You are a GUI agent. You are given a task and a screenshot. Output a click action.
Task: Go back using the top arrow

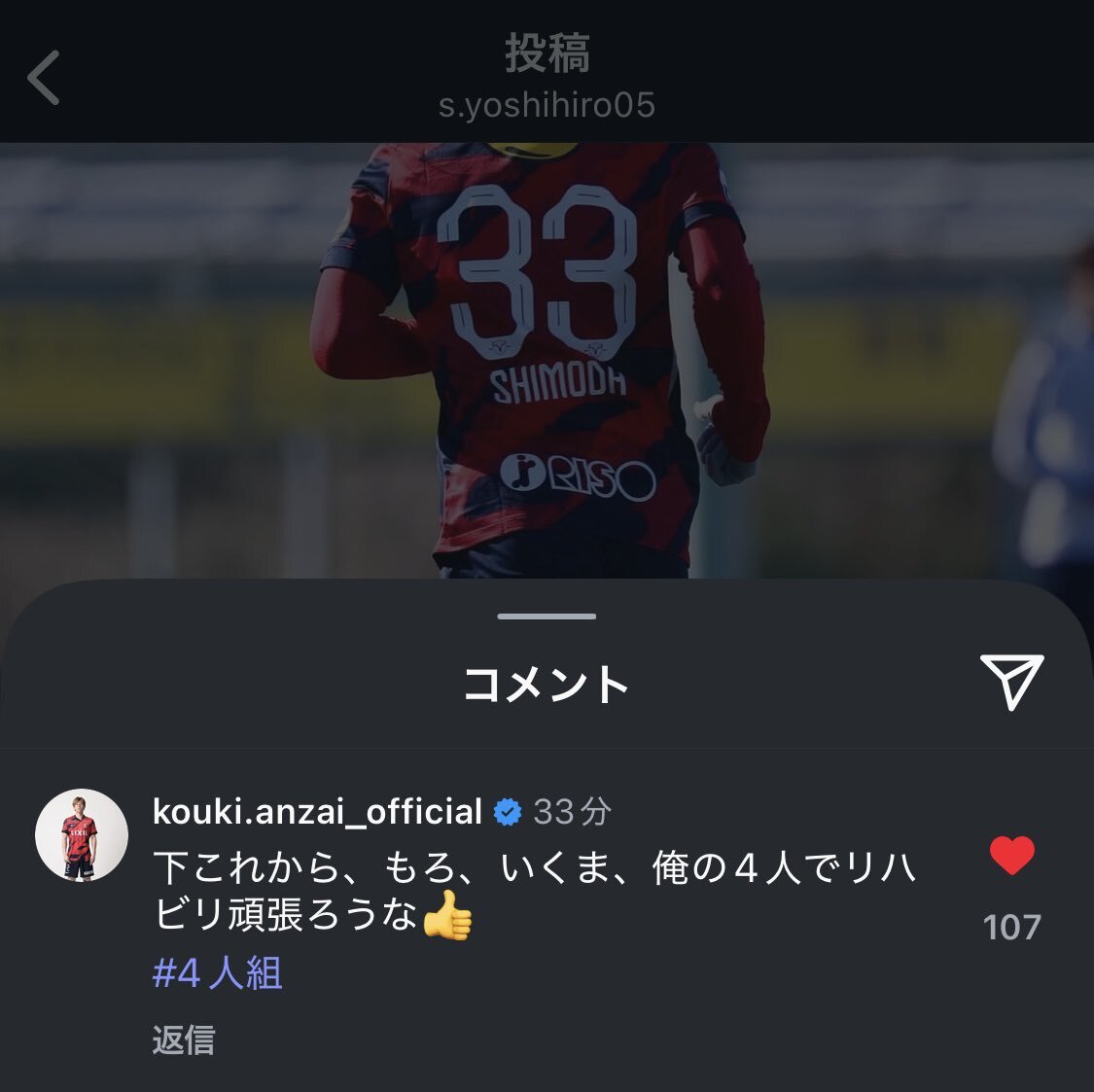[x=44, y=78]
